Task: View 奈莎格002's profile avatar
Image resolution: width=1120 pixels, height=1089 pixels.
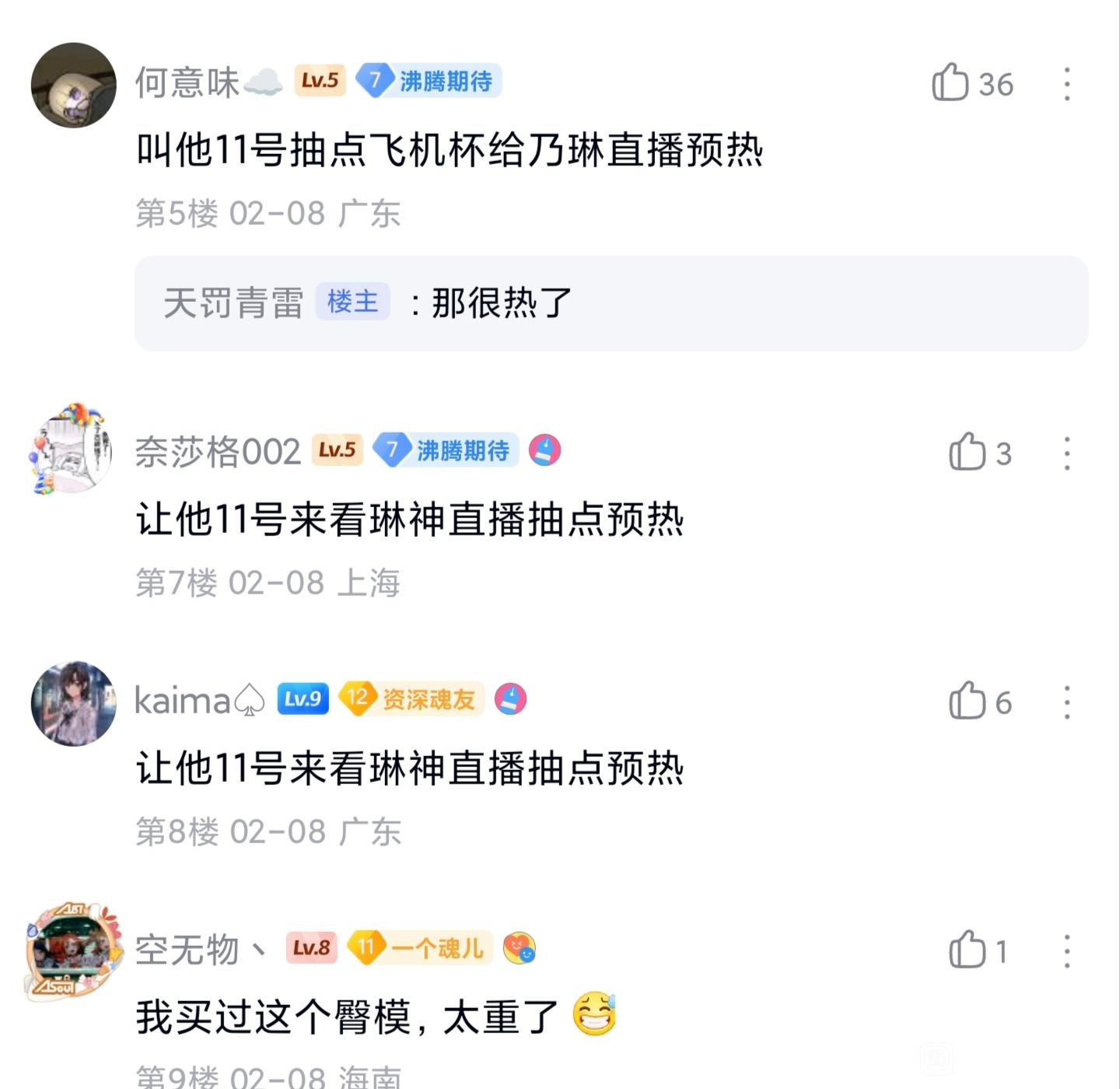Action: pyautogui.click(x=74, y=451)
